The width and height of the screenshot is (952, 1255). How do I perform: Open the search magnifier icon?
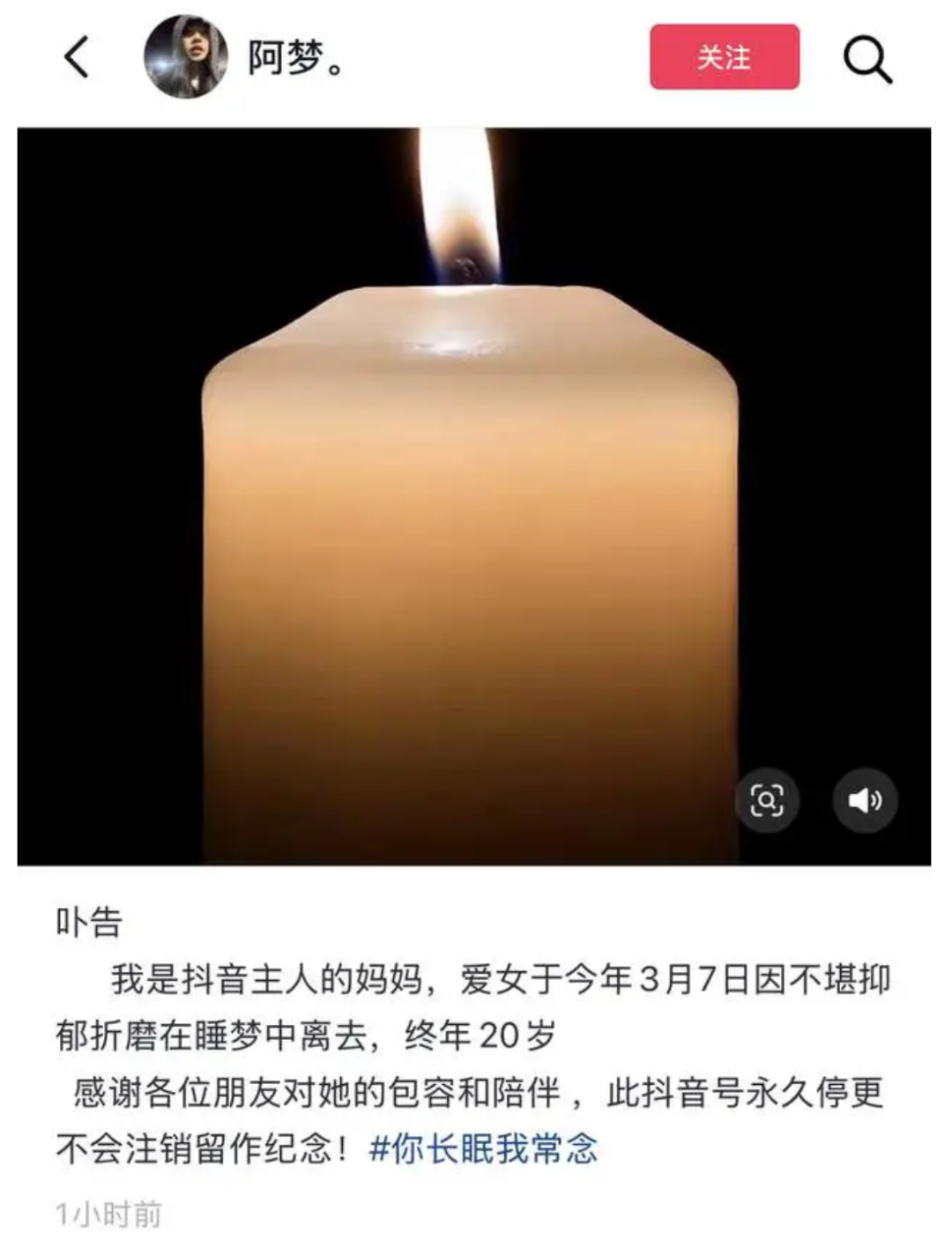point(867,59)
